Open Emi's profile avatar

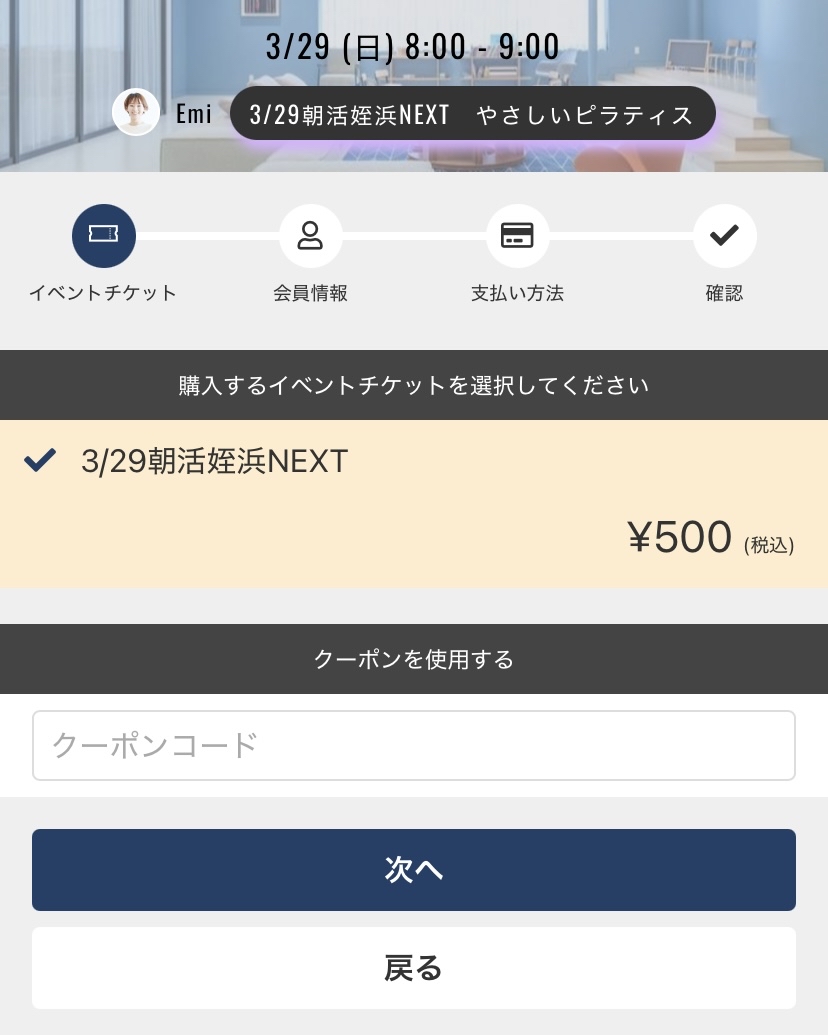(136, 113)
